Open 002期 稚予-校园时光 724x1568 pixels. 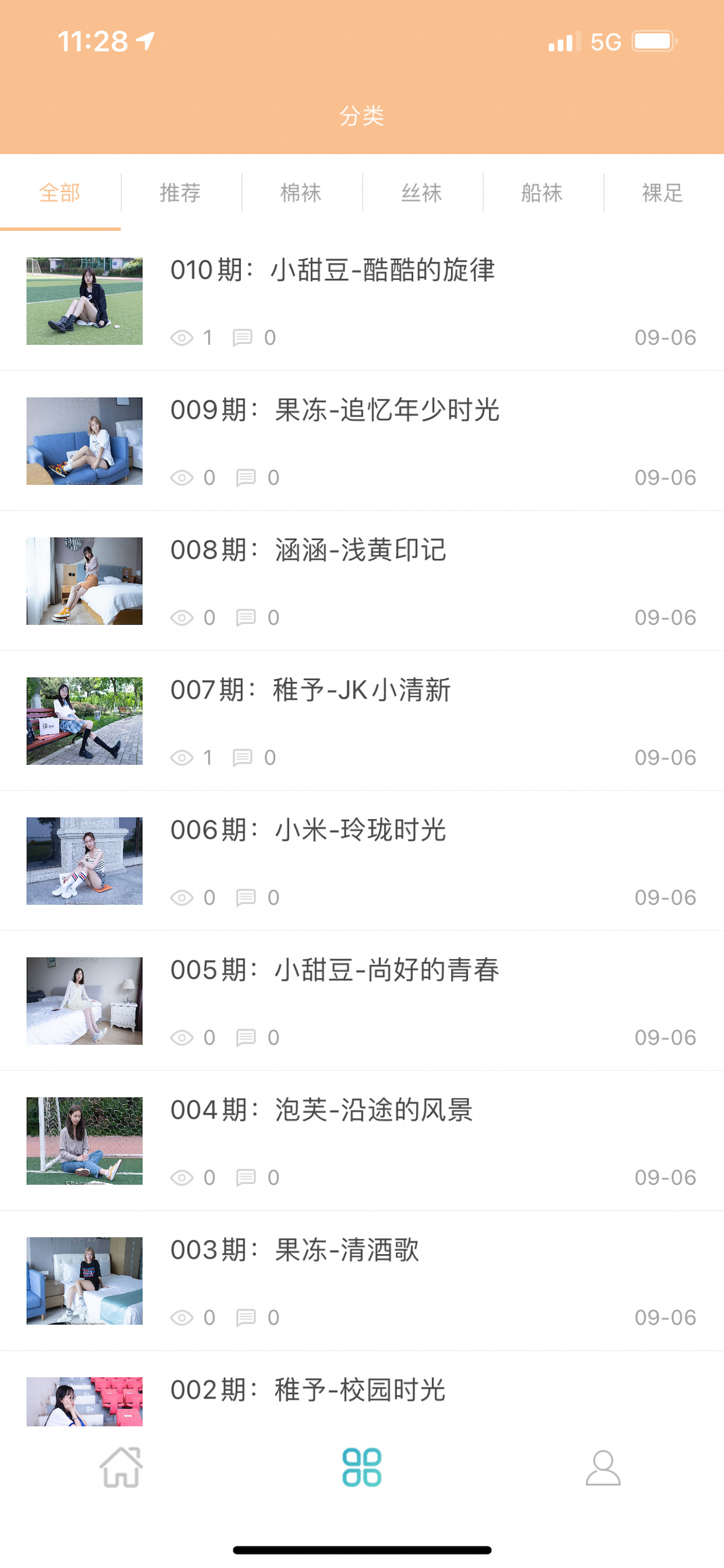pyautogui.click(x=362, y=1389)
